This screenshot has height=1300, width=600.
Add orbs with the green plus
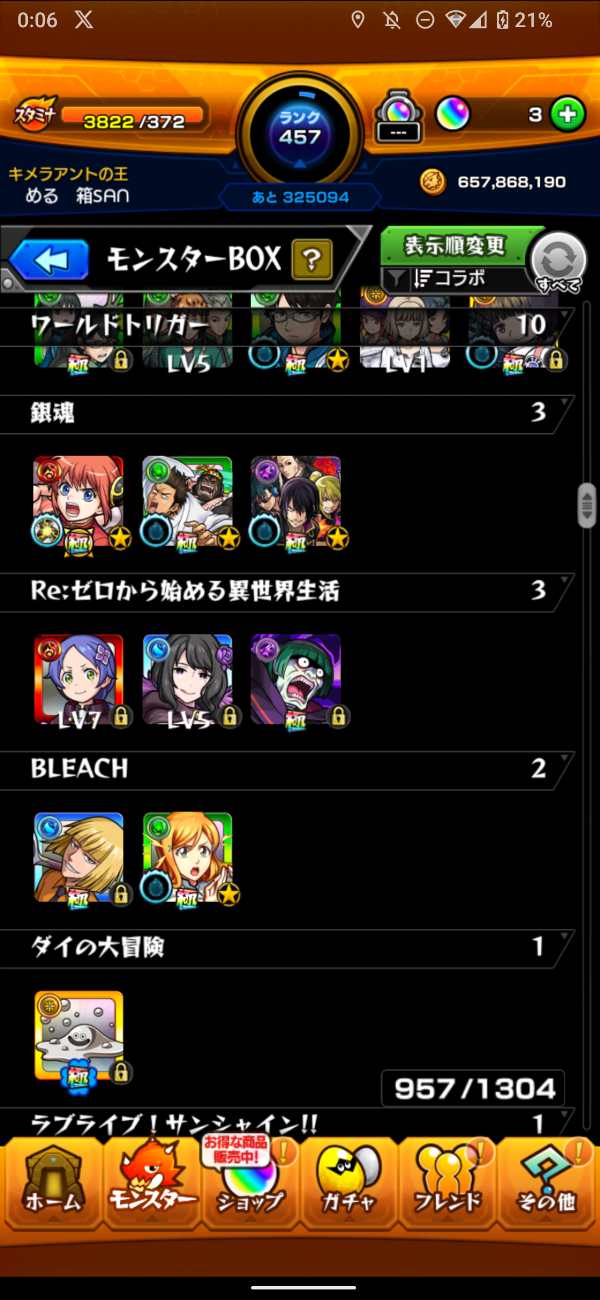point(567,115)
